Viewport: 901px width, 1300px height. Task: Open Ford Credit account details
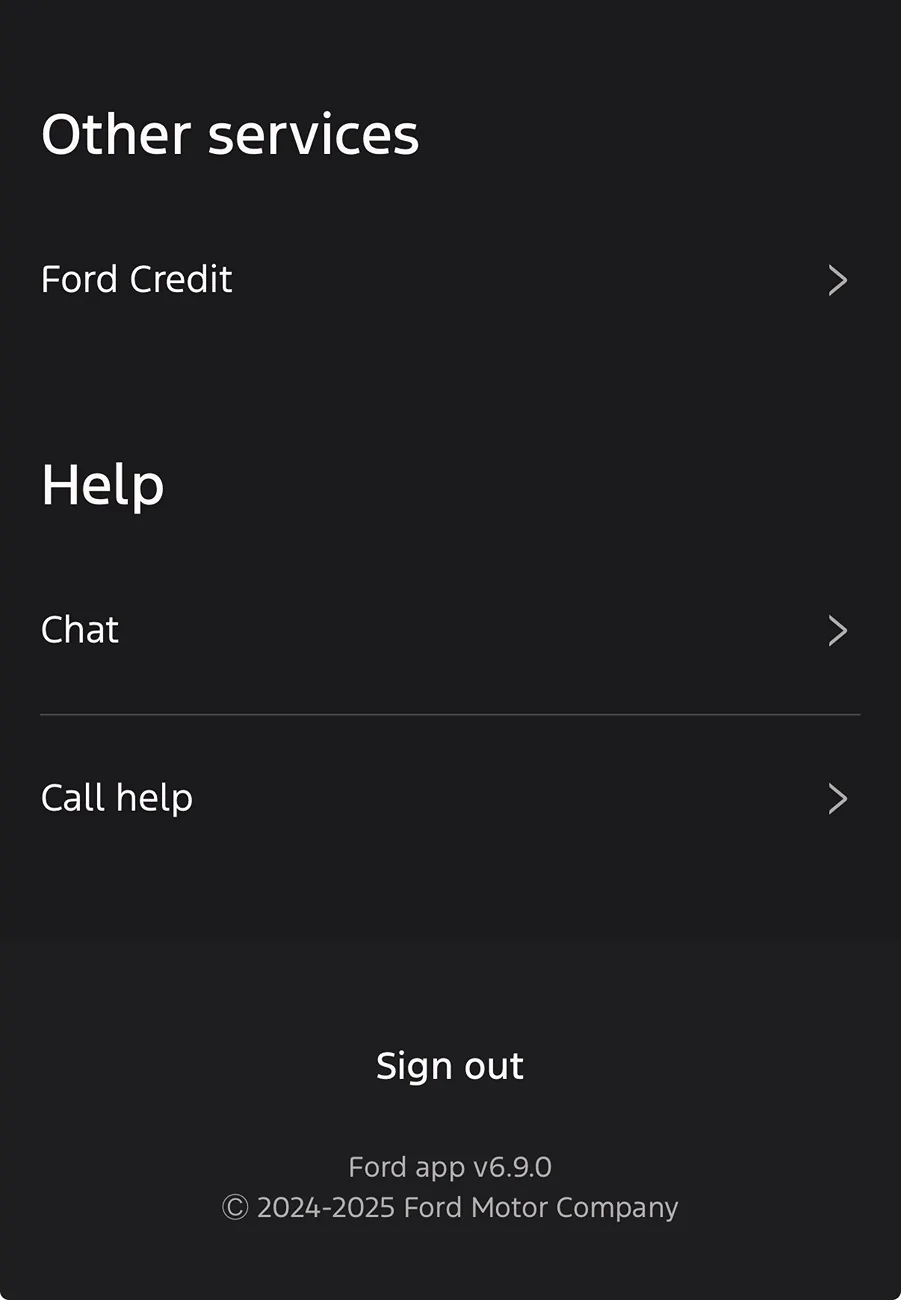point(136,281)
